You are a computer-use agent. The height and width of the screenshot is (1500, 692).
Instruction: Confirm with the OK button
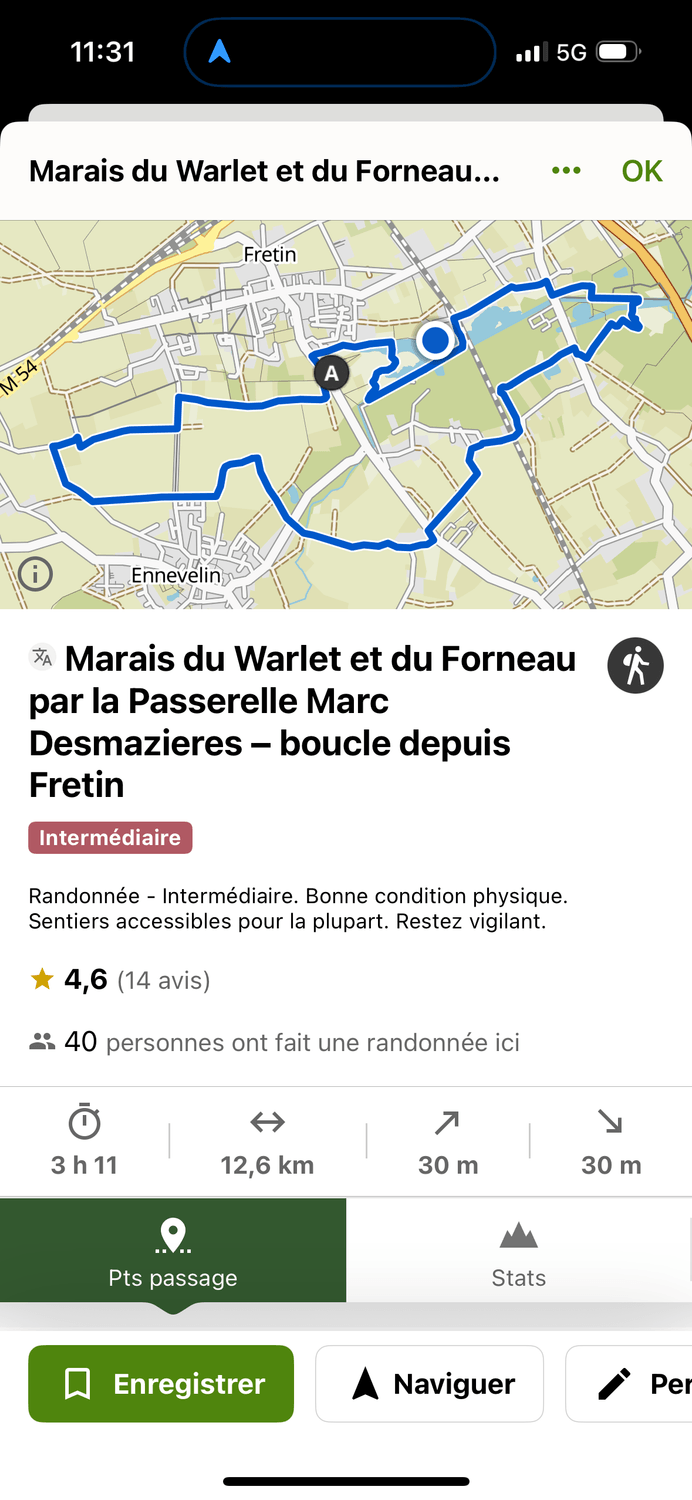click(641, 171)
